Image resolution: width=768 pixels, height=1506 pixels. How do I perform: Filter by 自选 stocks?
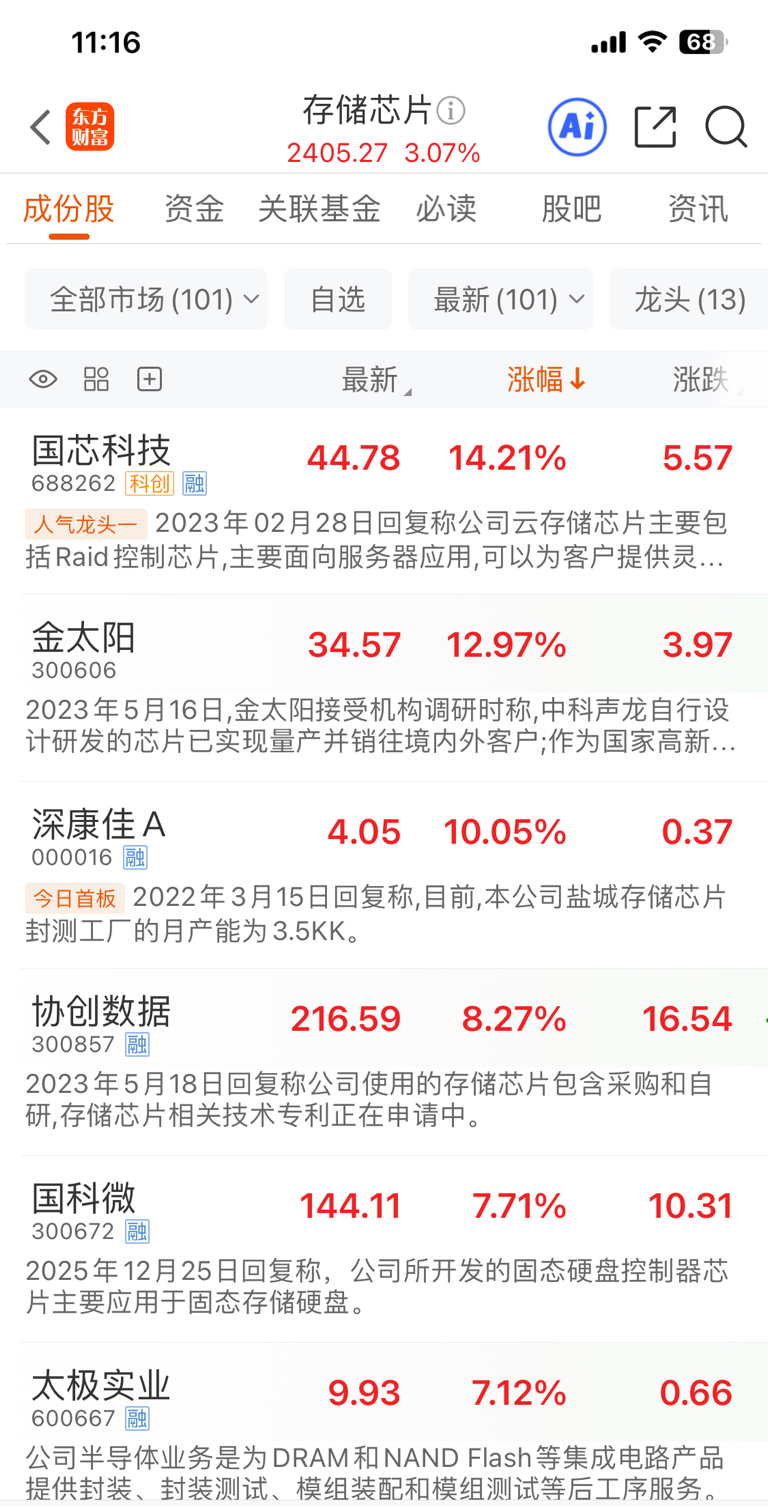point(338,299)
